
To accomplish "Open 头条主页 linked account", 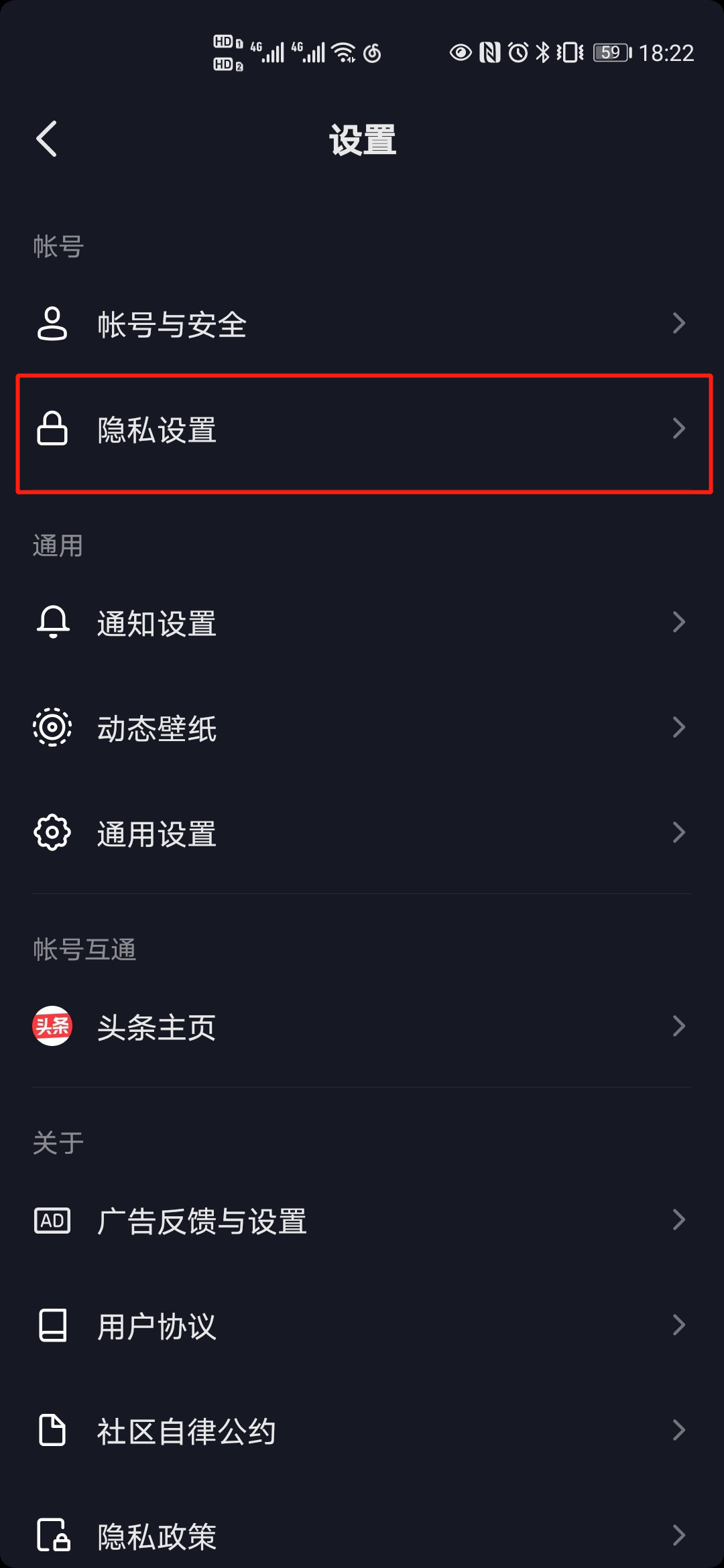I will click(x=362, y=1027).
